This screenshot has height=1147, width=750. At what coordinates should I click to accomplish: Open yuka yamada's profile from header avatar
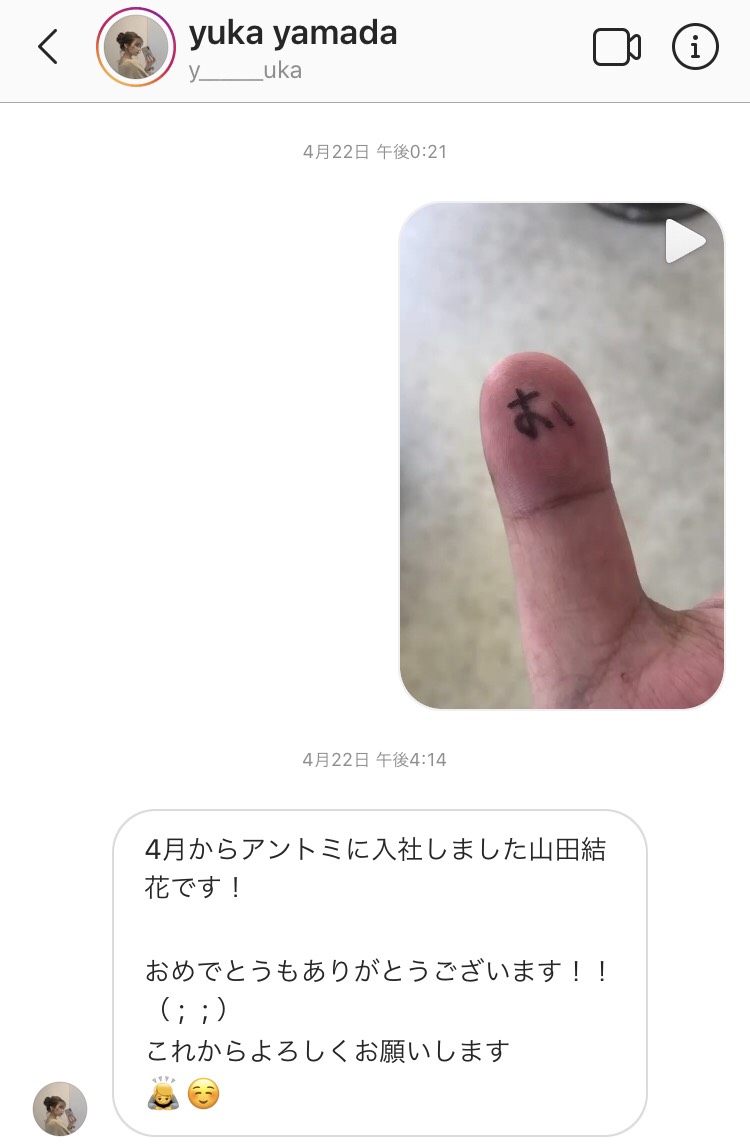(x=136, y=47)
